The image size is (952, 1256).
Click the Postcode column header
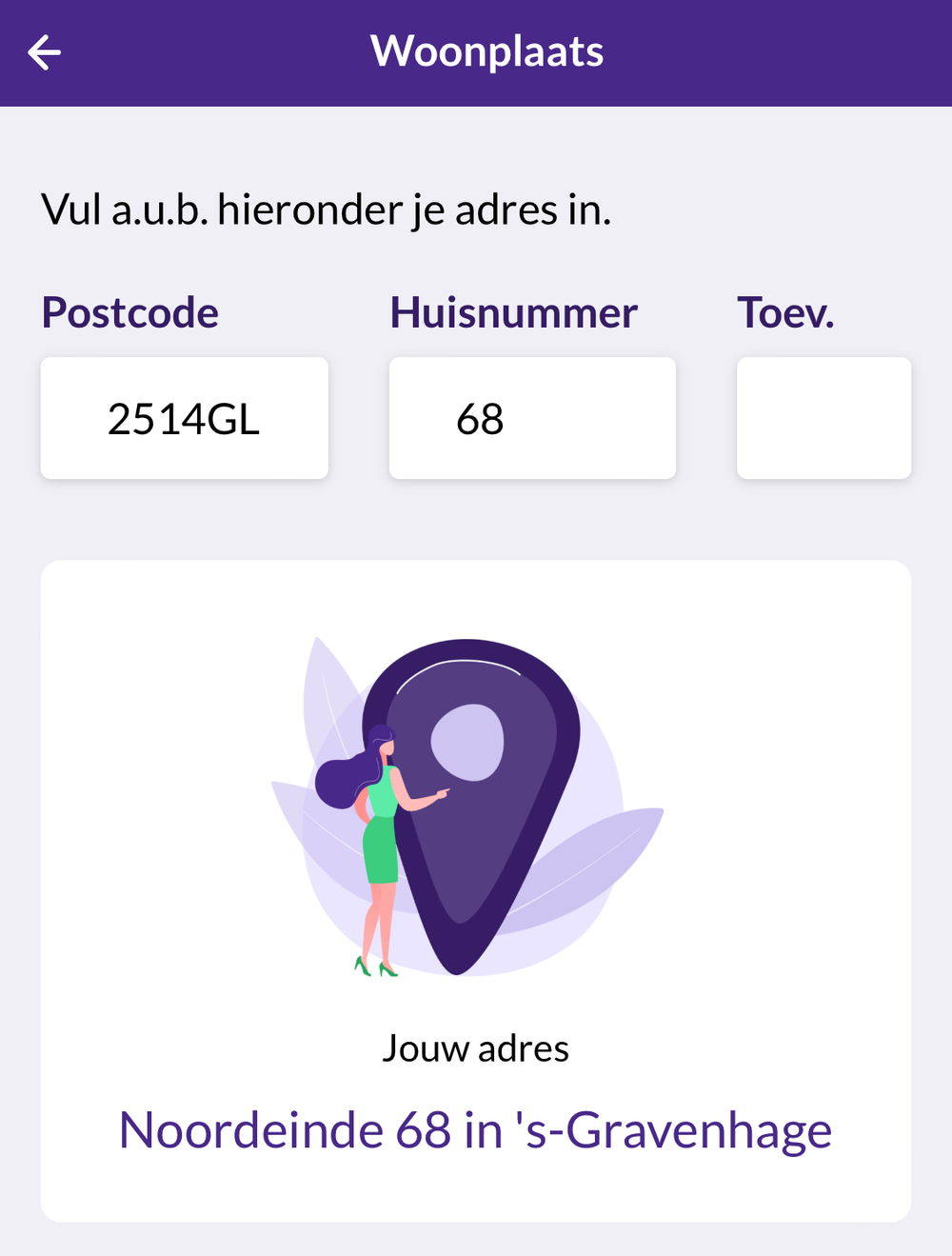(129, 312)
